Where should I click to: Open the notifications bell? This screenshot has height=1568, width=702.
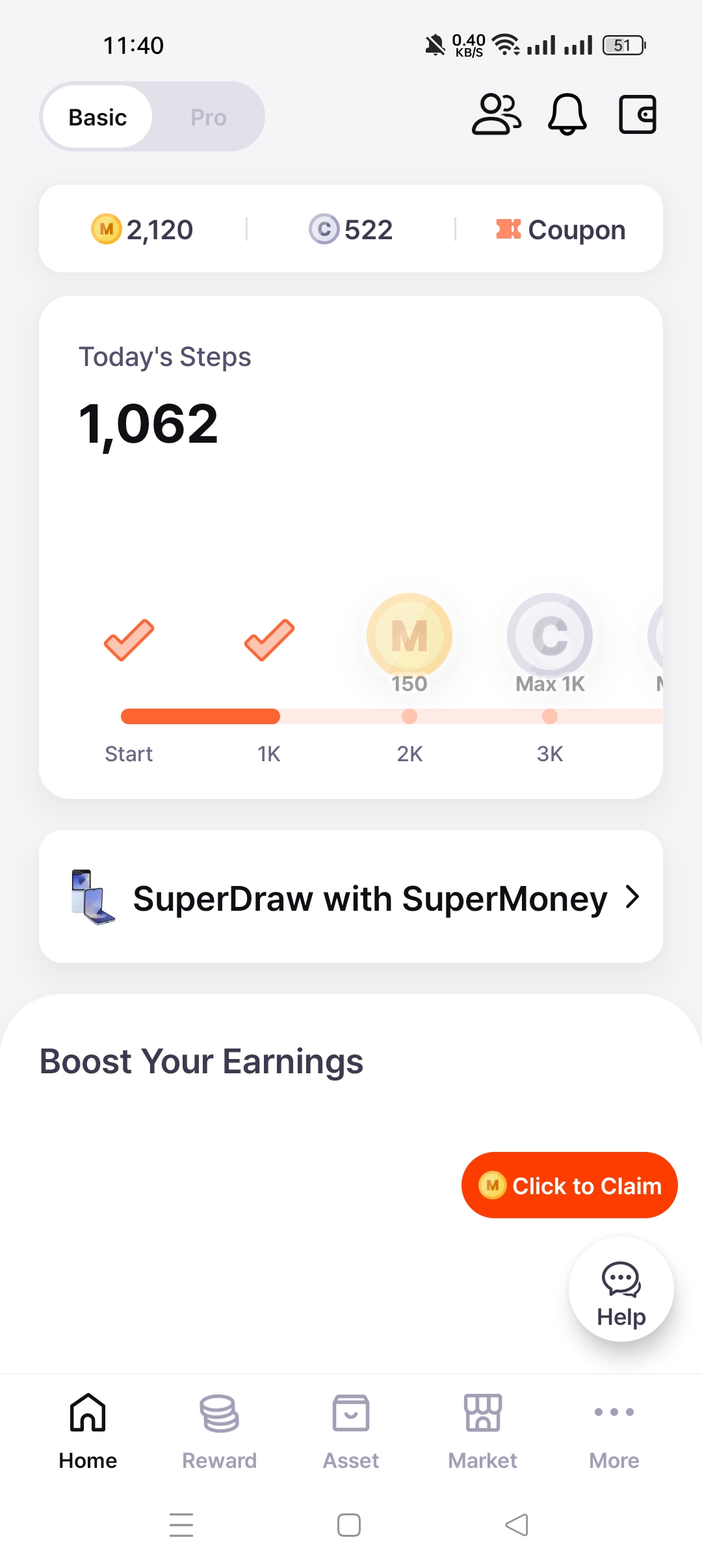coord(567,115)
